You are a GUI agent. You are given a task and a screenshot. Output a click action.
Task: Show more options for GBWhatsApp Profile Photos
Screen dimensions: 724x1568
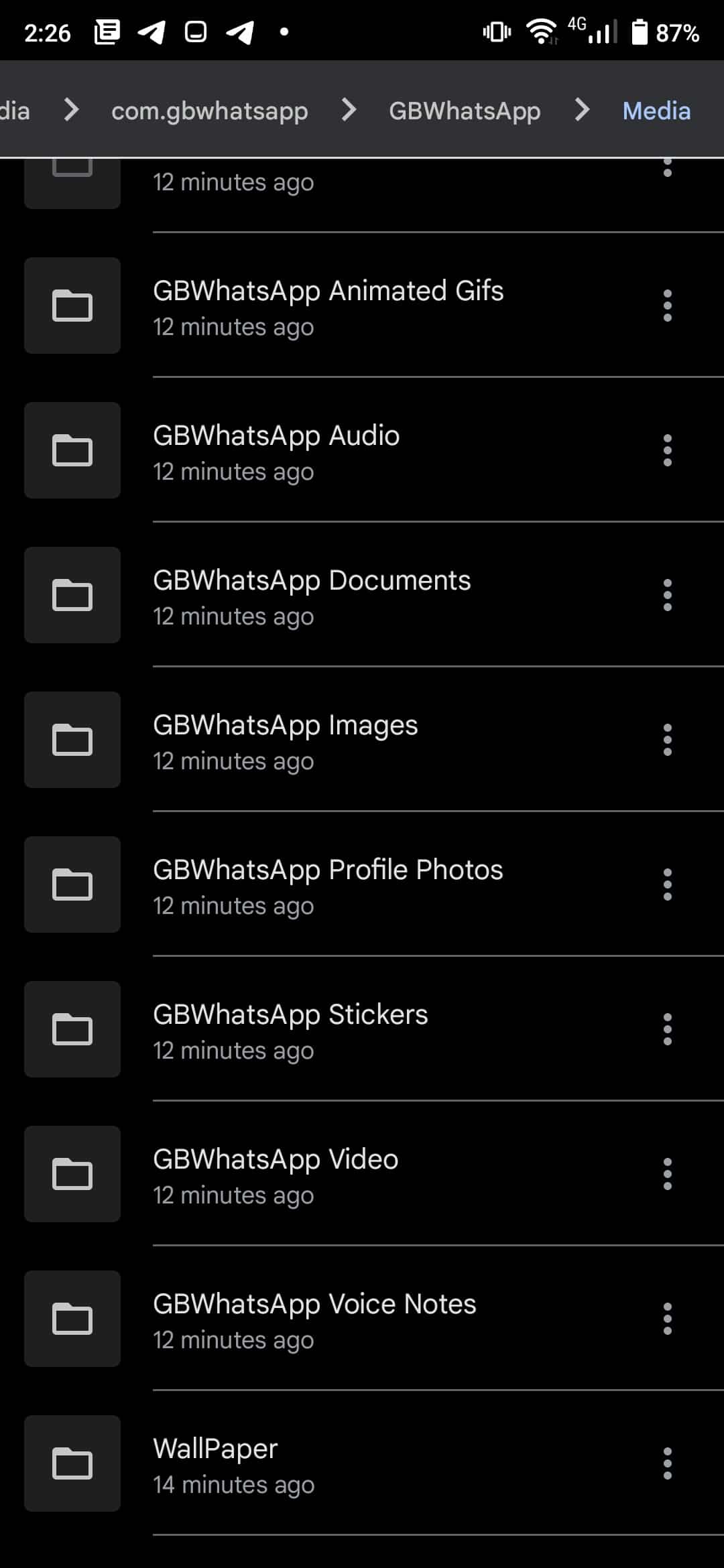coord(667,885)
